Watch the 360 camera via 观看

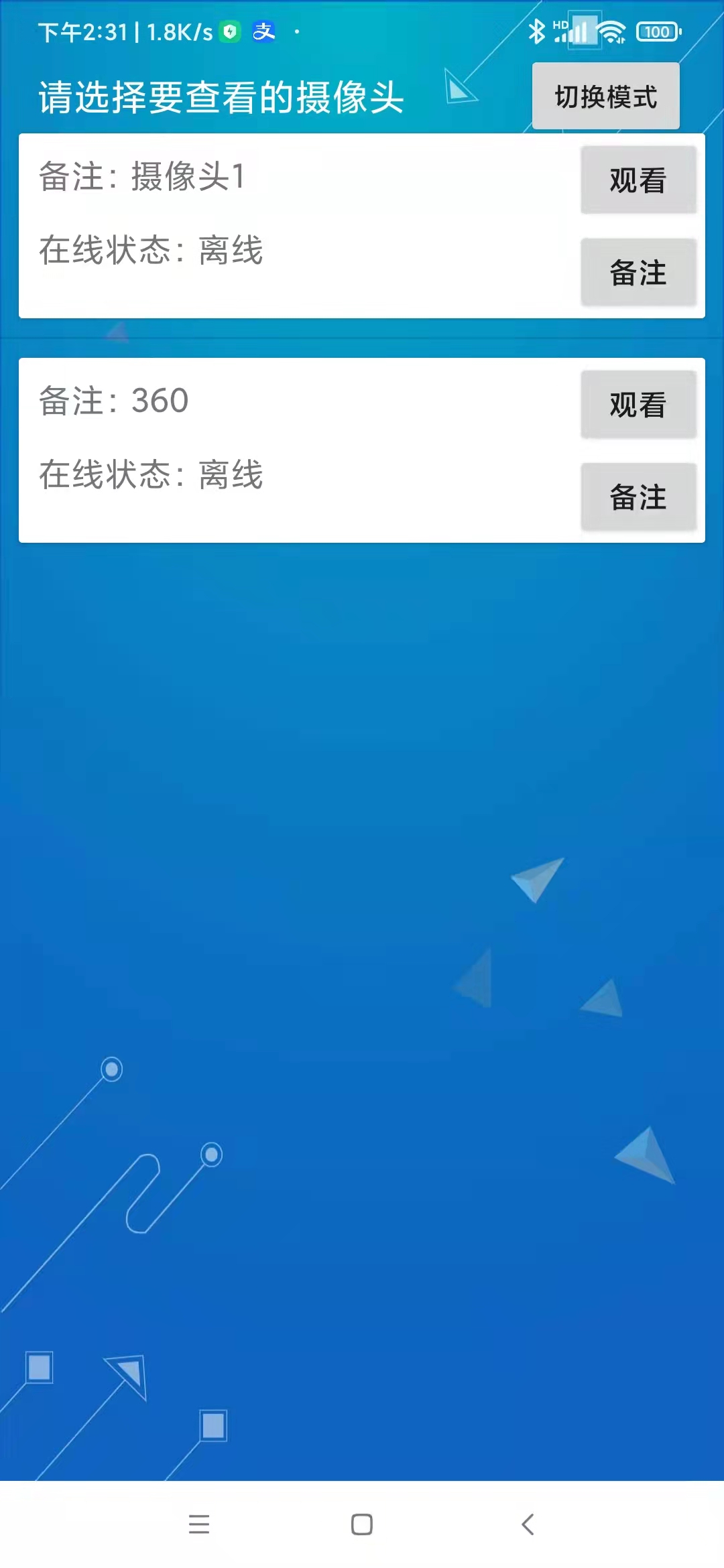(x=638, y=405)
